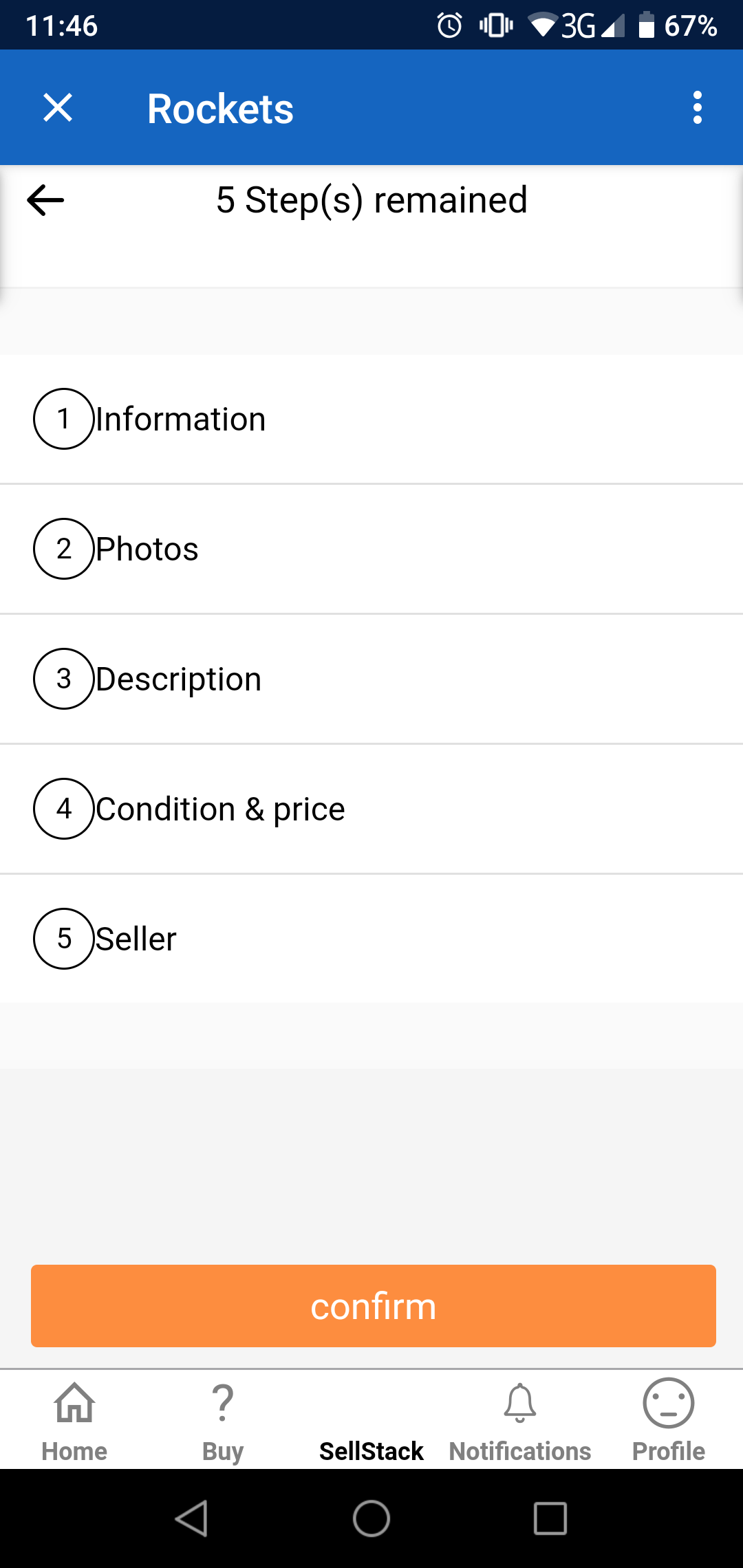The image size is (743, 1568).
Task: Open the Information step
Action: [x=371, y=419]
